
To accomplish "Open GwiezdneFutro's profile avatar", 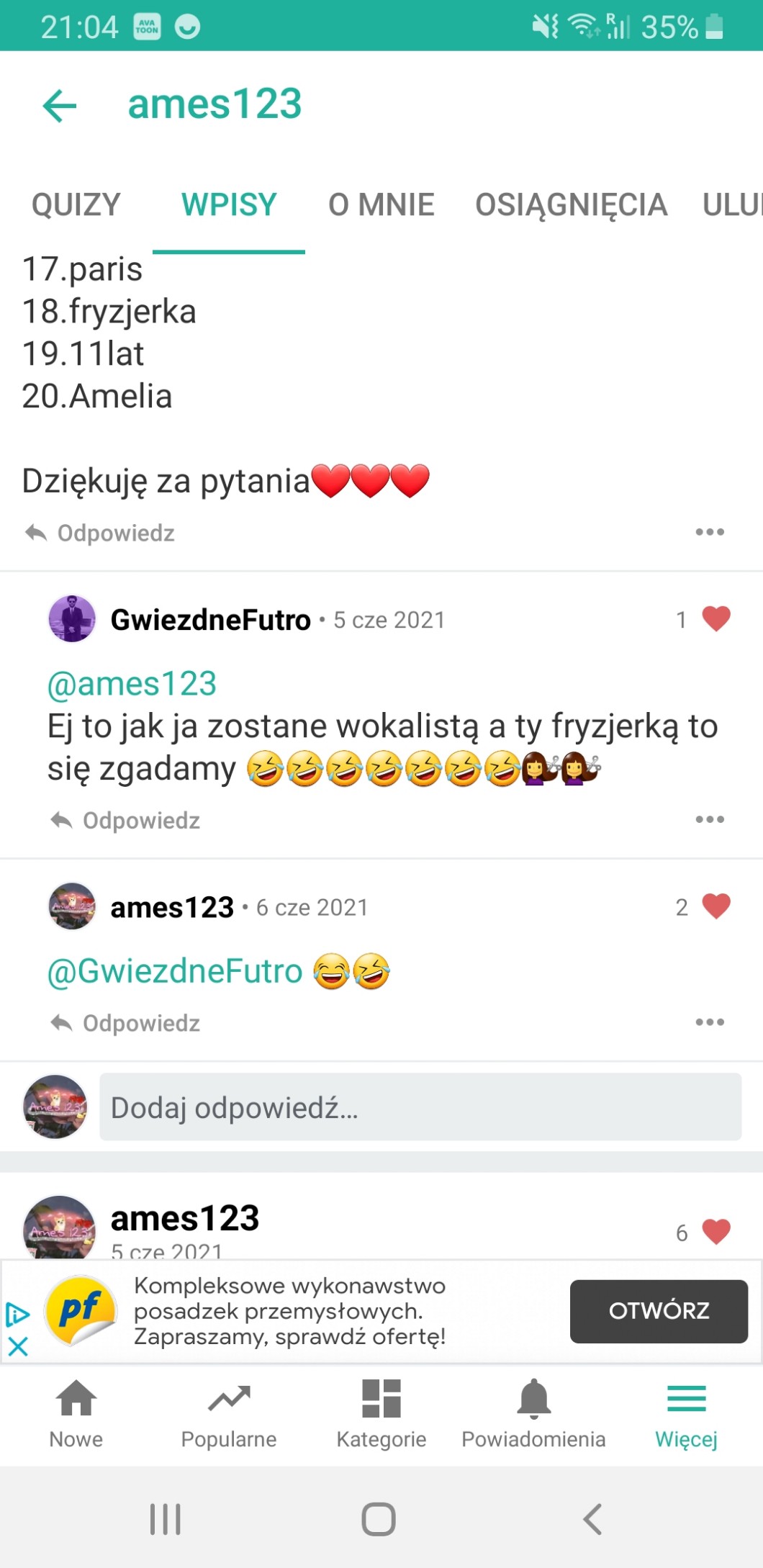I will [x=72, y=618].
